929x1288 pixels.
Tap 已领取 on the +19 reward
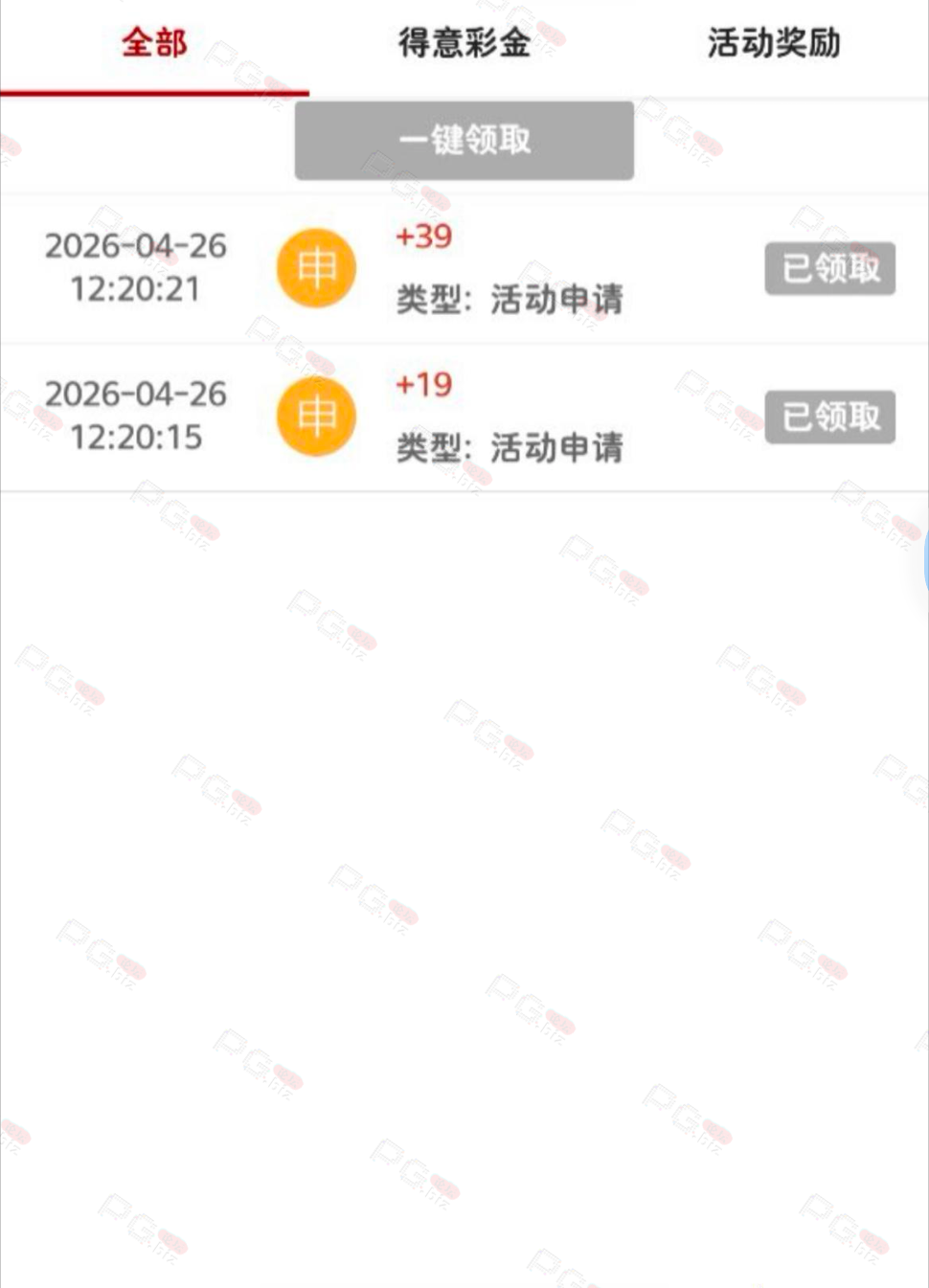pos(829,417)
